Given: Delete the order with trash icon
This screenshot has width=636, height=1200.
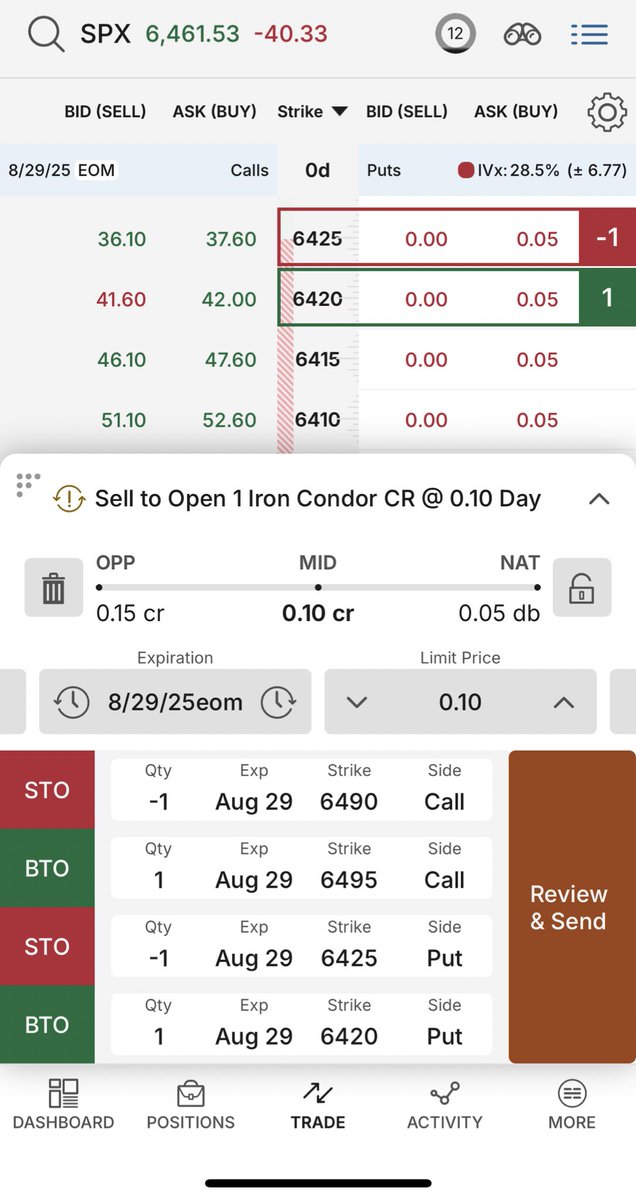Looking at the screenshot, I should click(x=53, y=589).
